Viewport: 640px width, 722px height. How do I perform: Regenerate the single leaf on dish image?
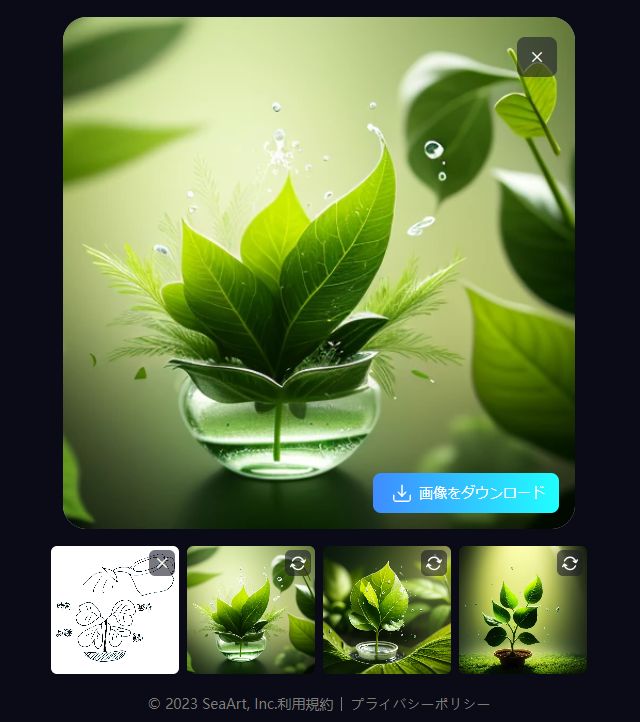pos(434,563)
